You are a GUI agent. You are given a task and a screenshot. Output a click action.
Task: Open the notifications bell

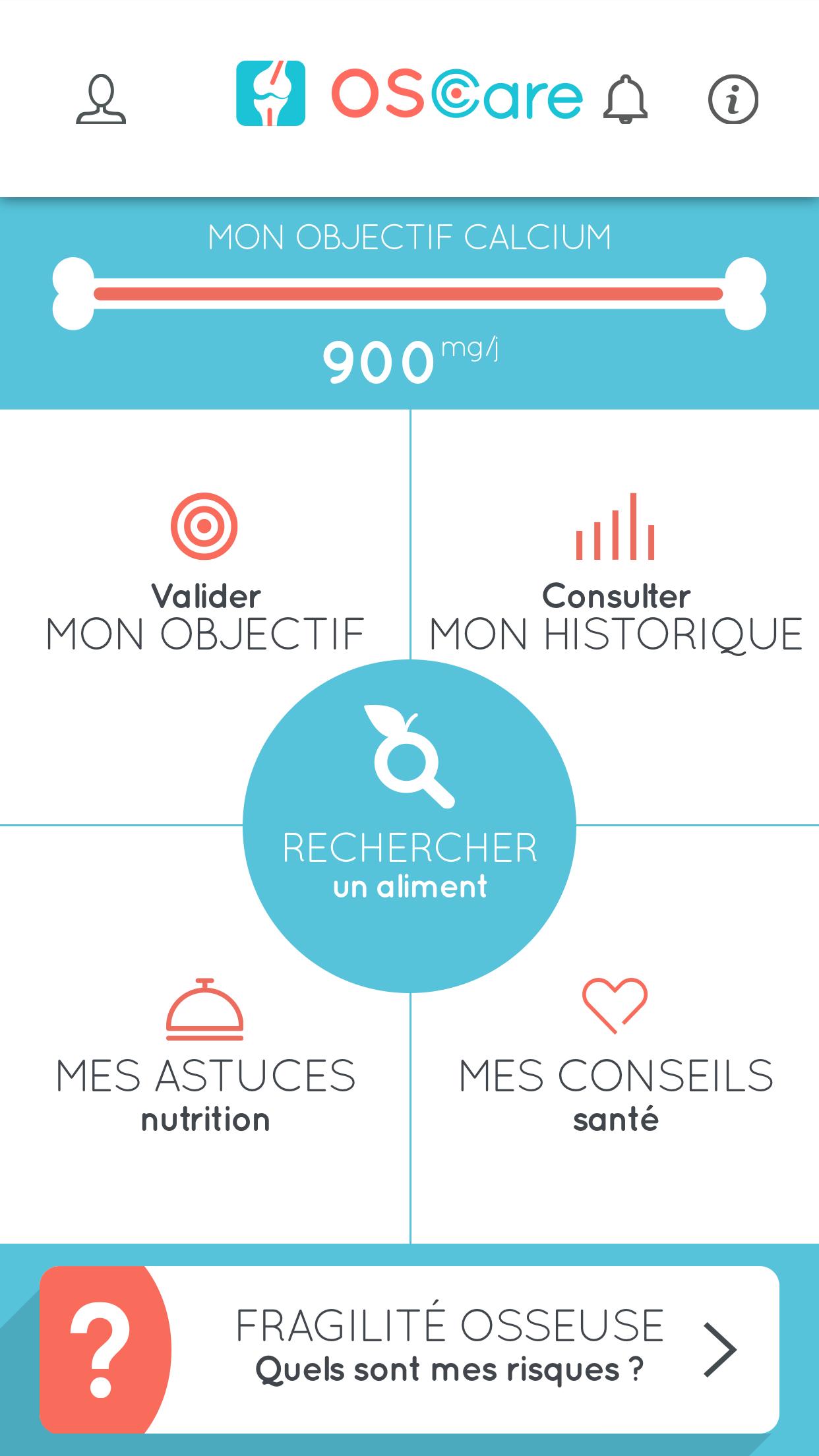(625, 100)
